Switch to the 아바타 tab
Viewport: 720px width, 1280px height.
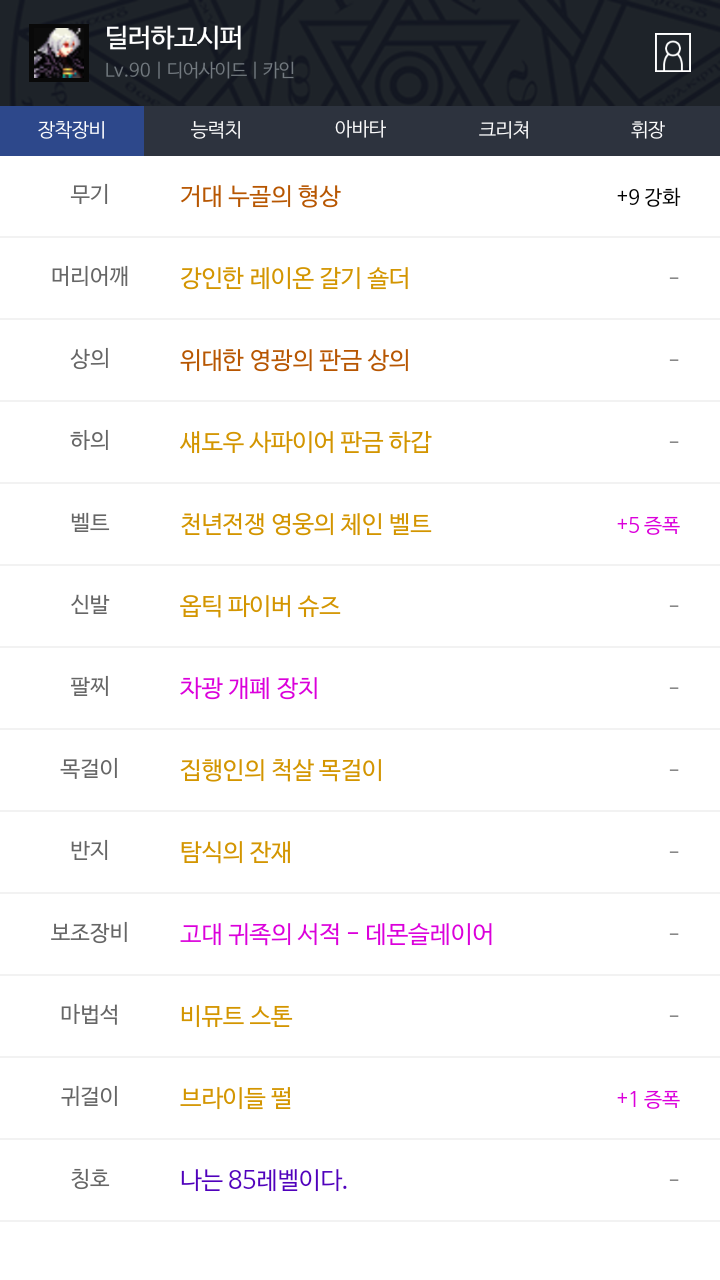coord(360,130)
